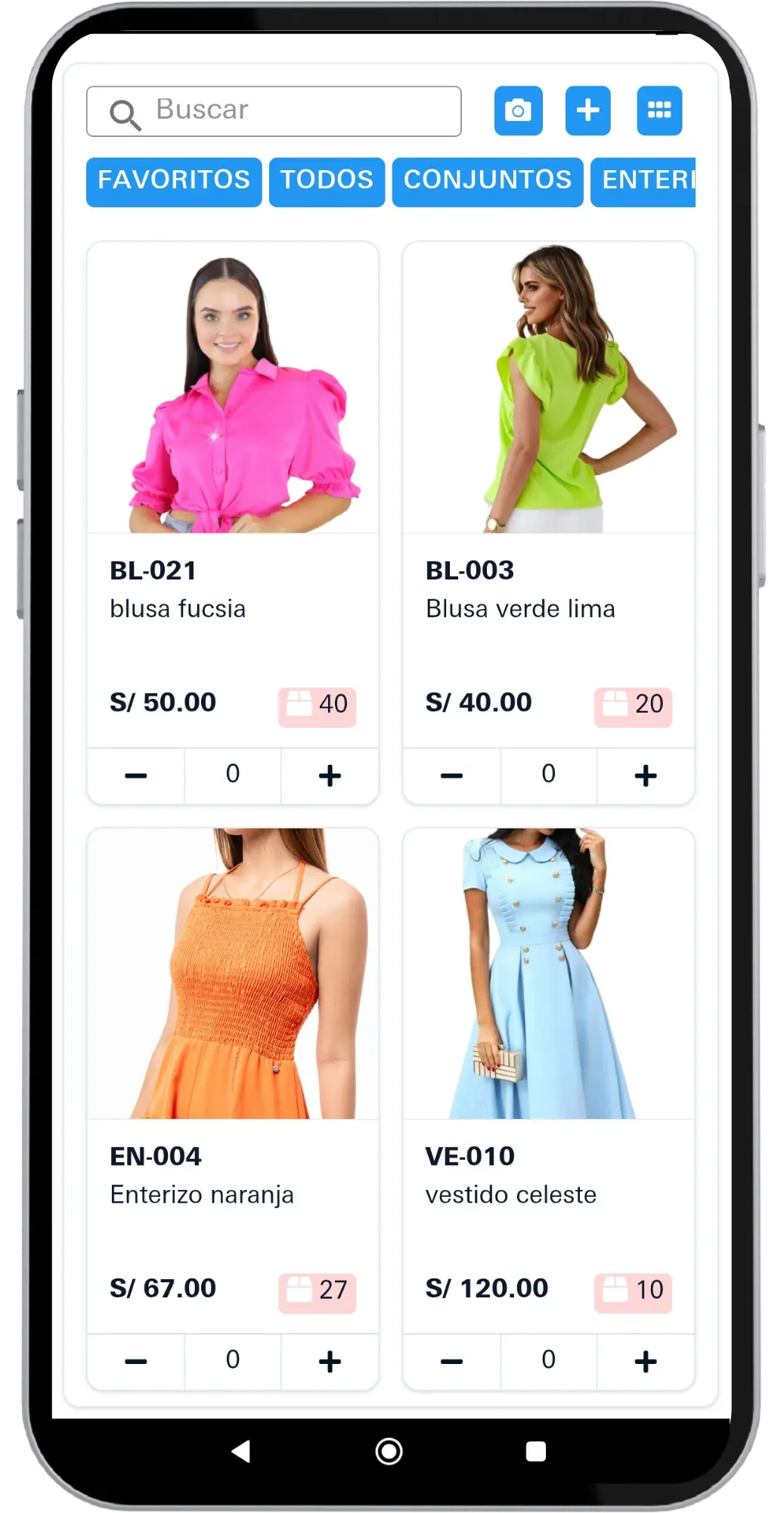Add a new product with plus button
784x1513 pixels.
(x=587, y=111)
